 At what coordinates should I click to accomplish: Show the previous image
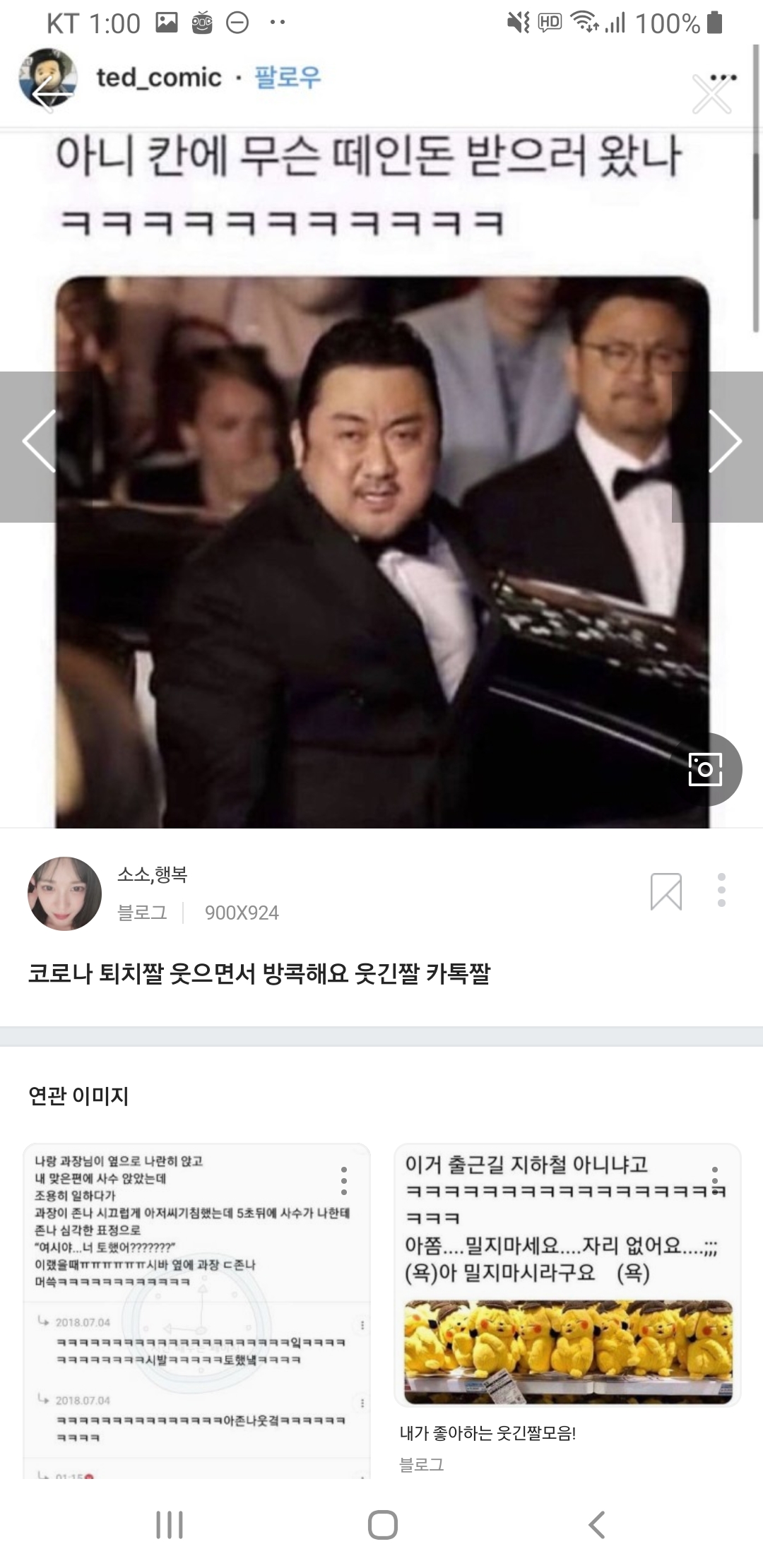click(40, 442)
